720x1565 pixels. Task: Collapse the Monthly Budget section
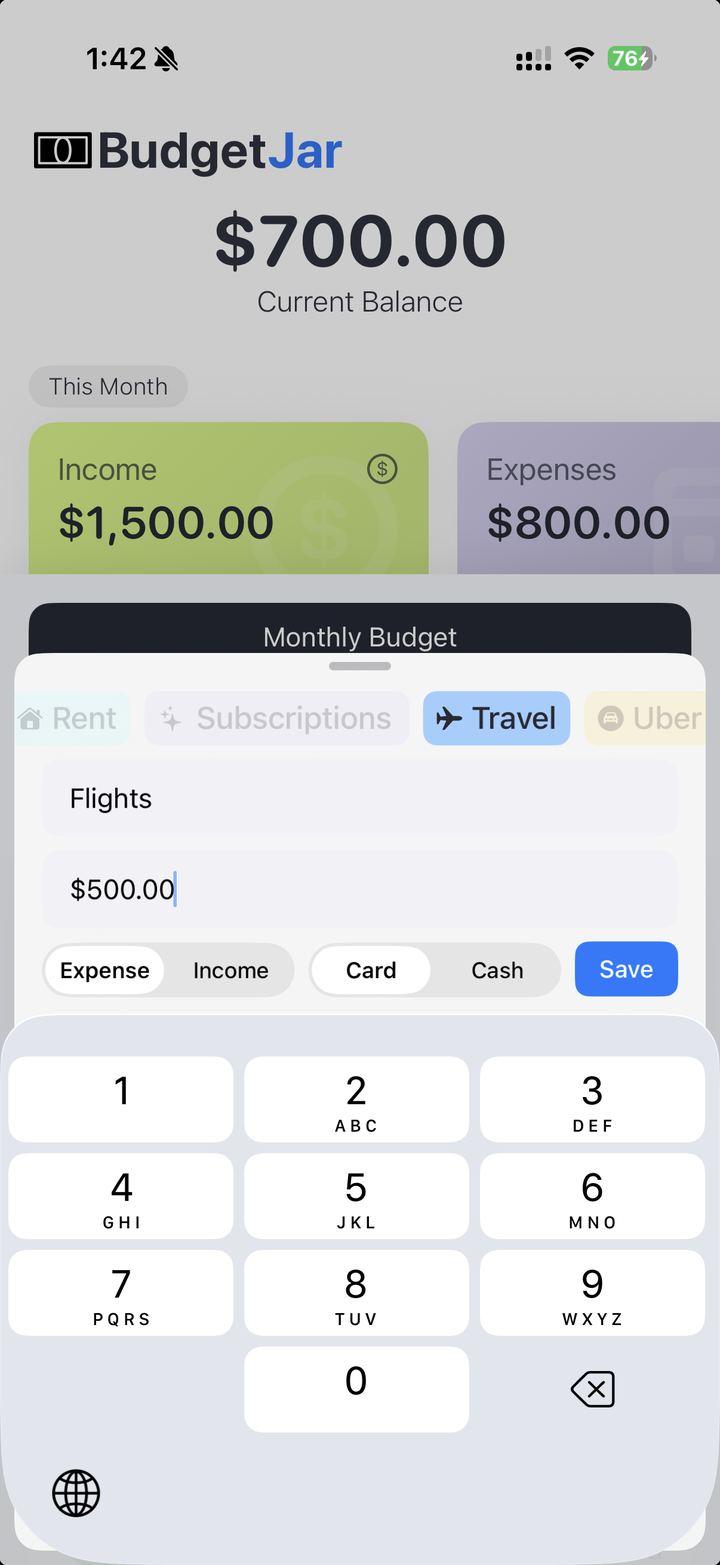click(x=359, y=636)
